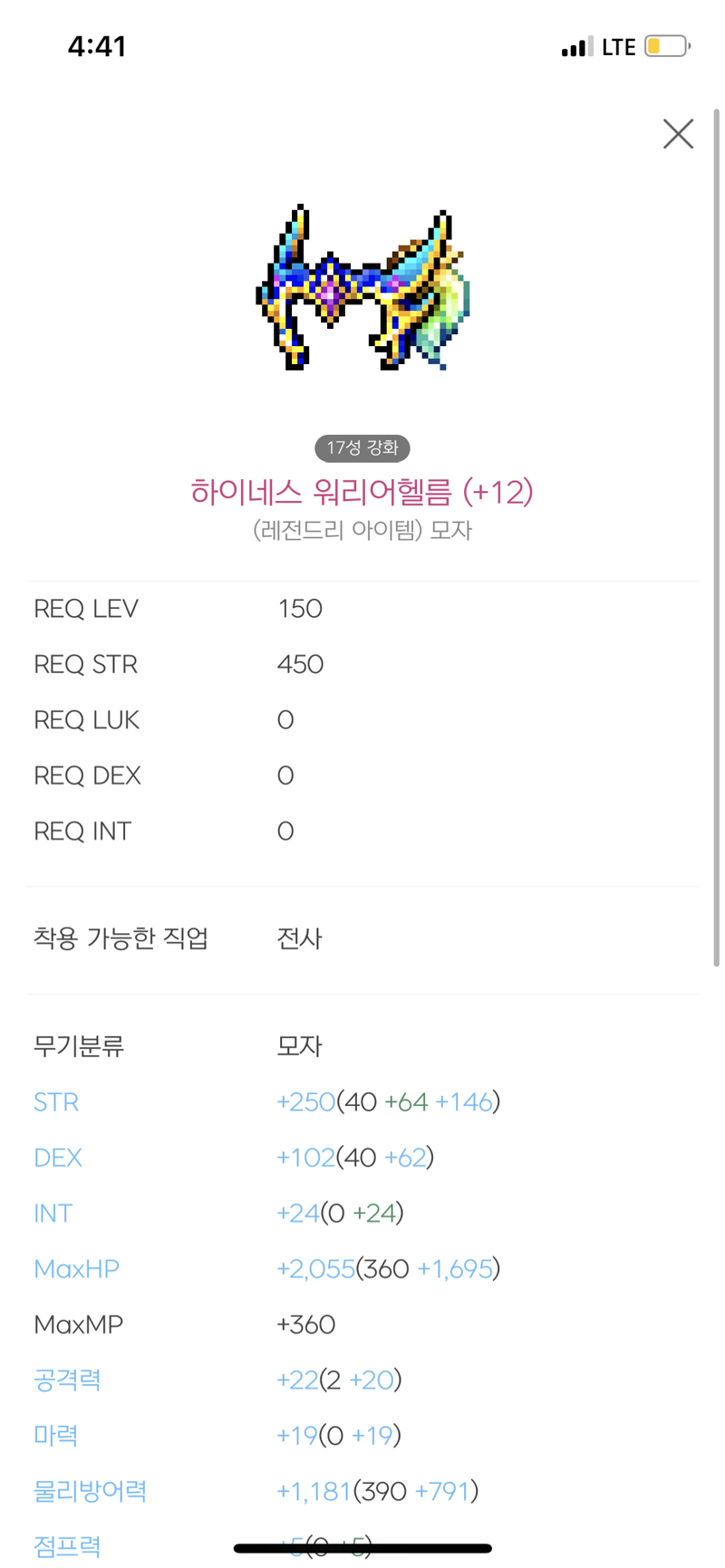Close the item detail popup
The image size is (725, 1568).
[x=678, y=134]
